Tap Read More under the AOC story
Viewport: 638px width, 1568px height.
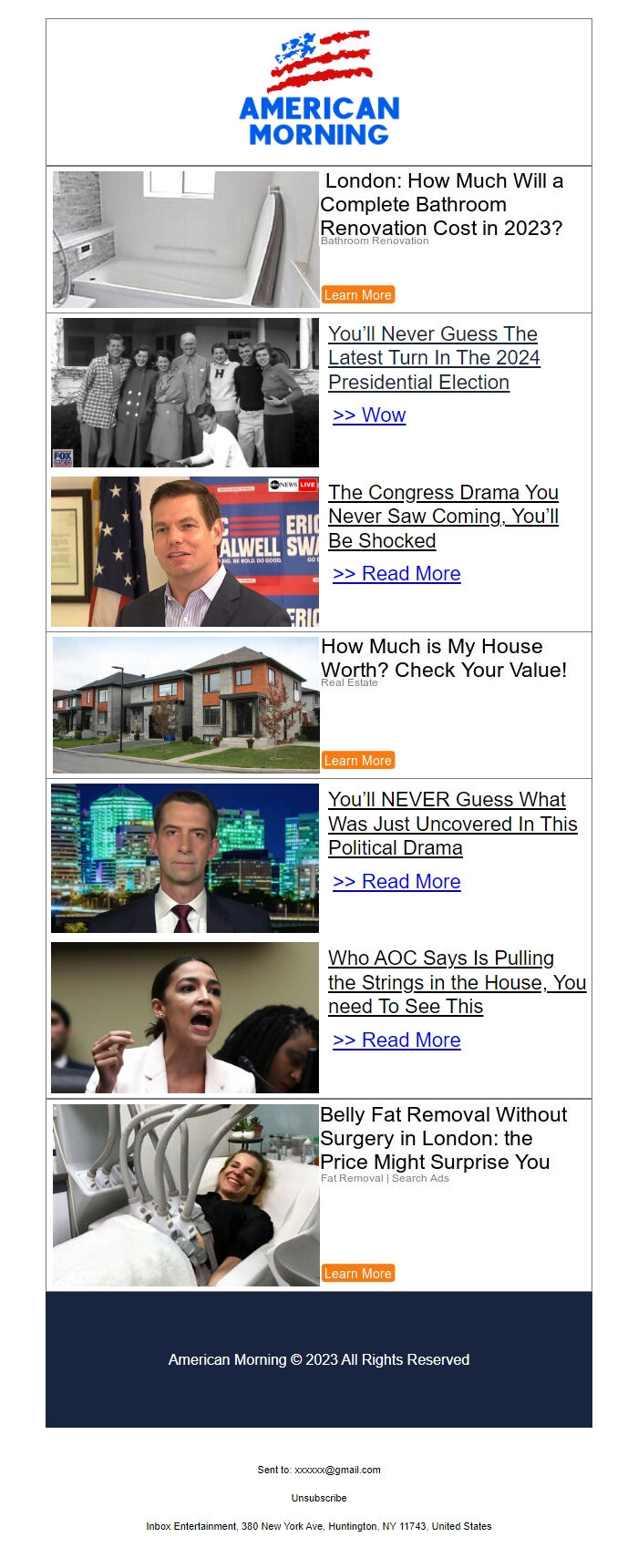(396, 1040)
